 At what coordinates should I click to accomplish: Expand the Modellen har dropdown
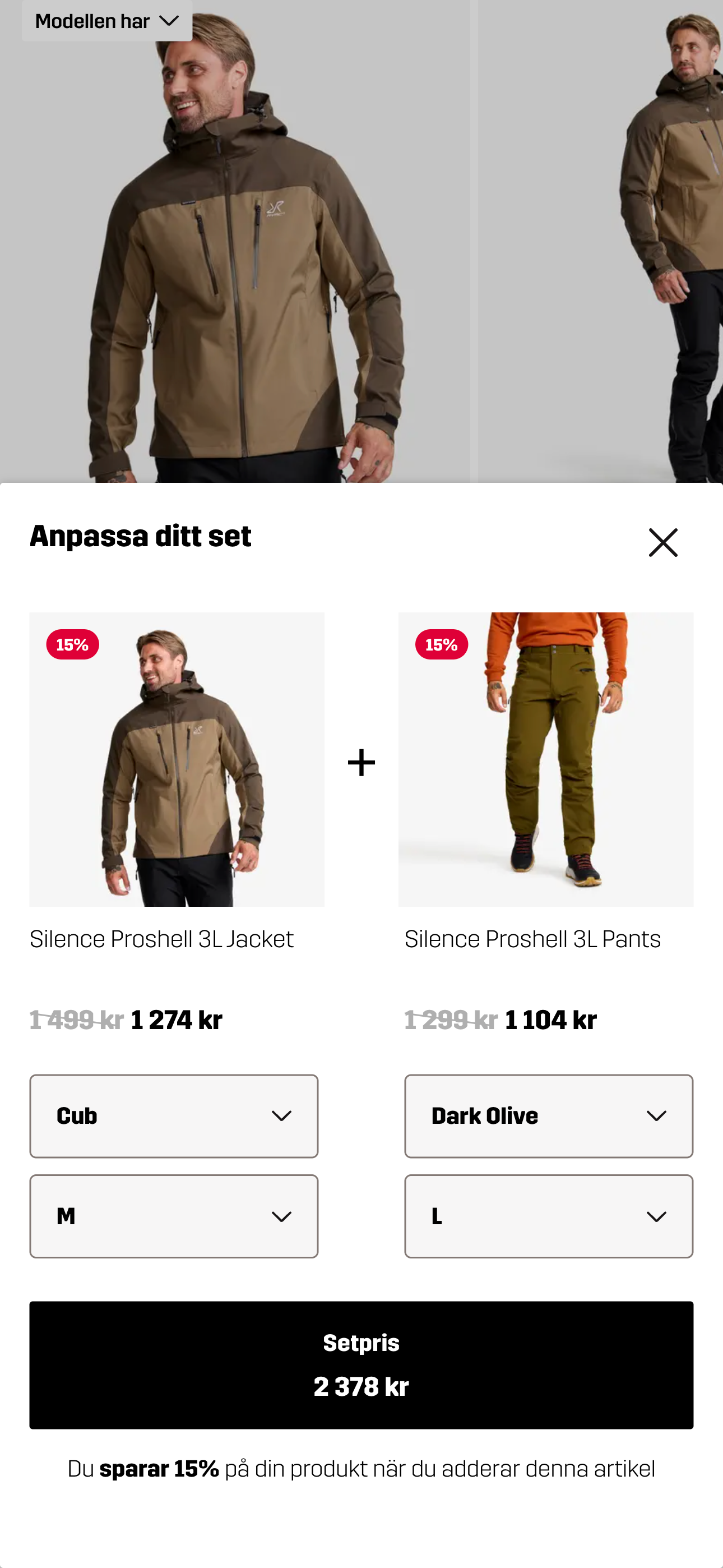(107, 21)
